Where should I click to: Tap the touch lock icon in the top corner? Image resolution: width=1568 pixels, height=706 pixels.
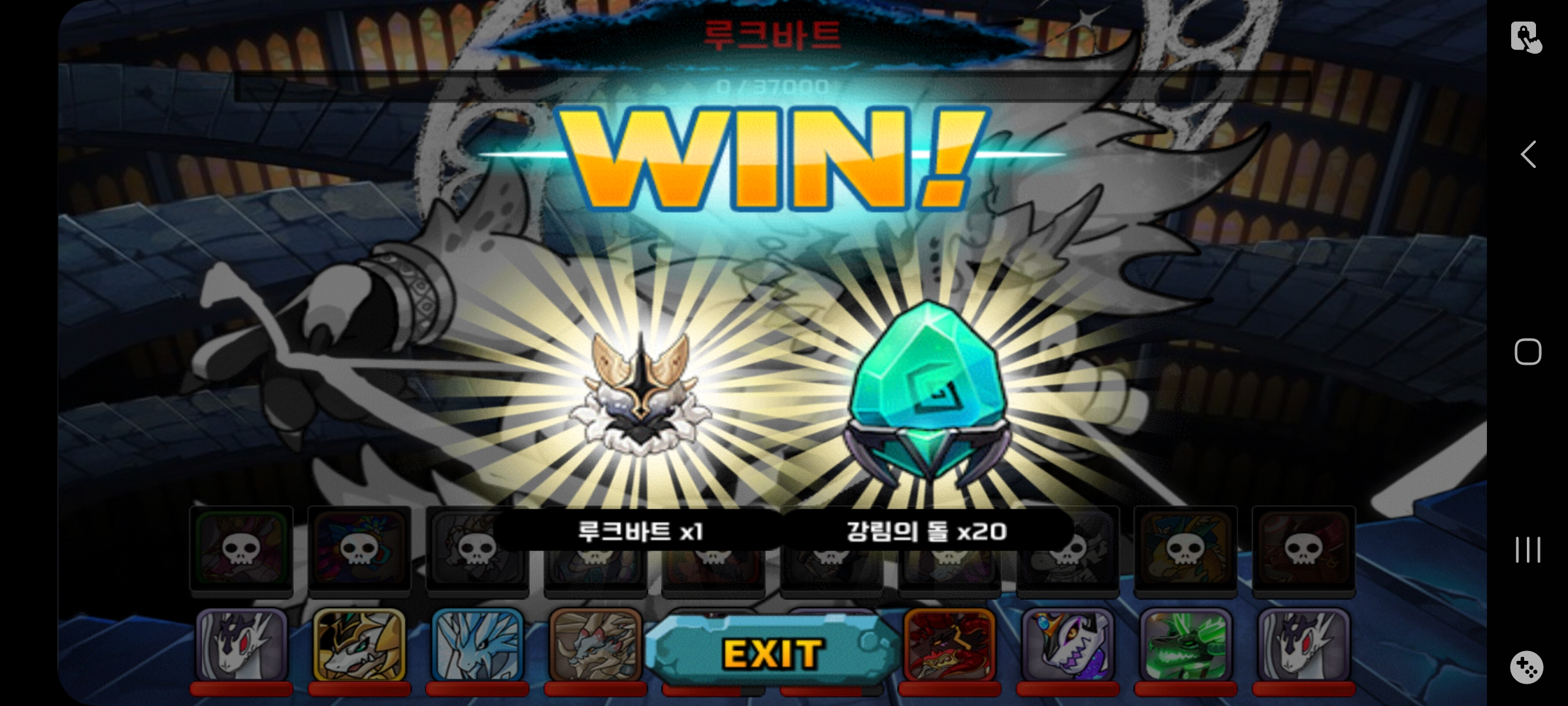(1526, 37)
